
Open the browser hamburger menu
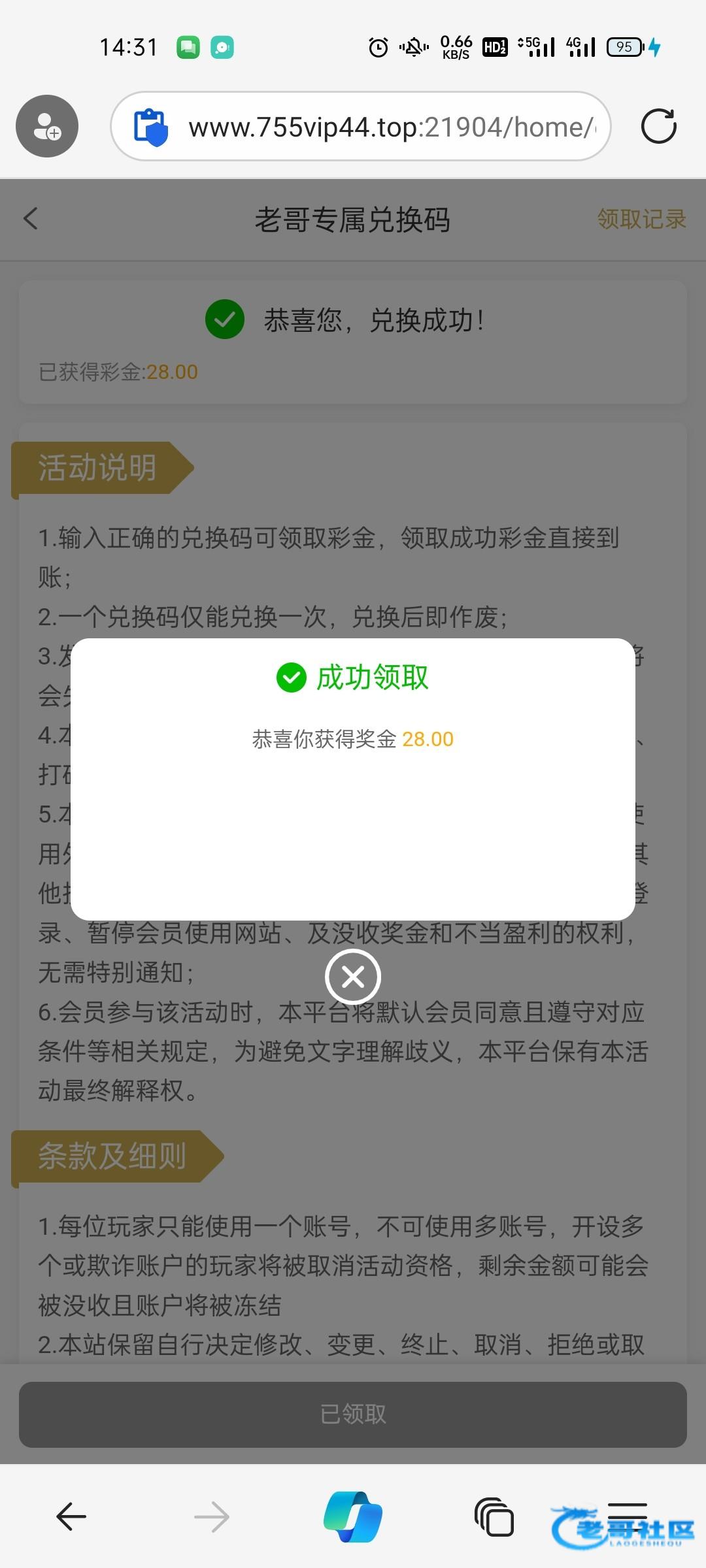coord(628,1514)
